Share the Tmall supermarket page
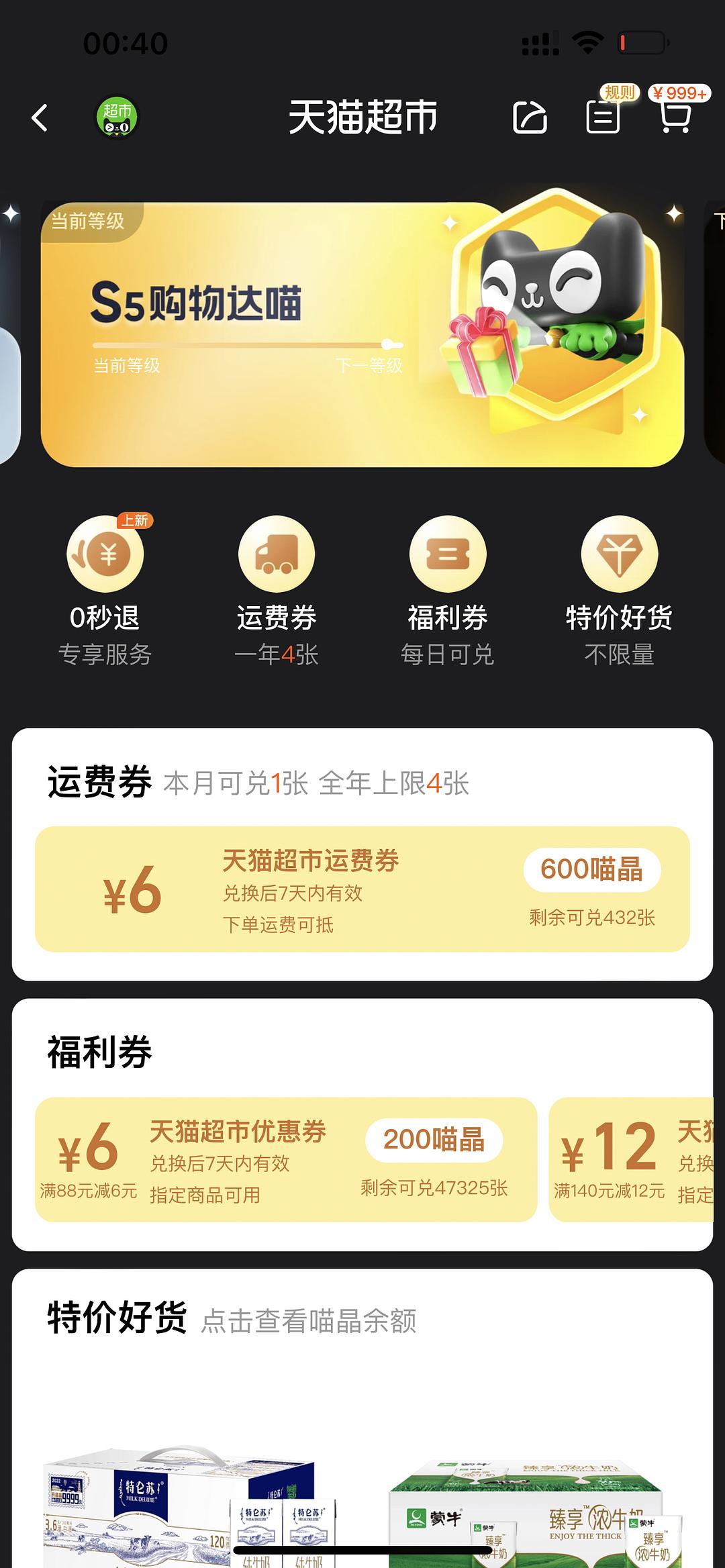Viewport: 725px width, 1568px height. pos(530,117)
